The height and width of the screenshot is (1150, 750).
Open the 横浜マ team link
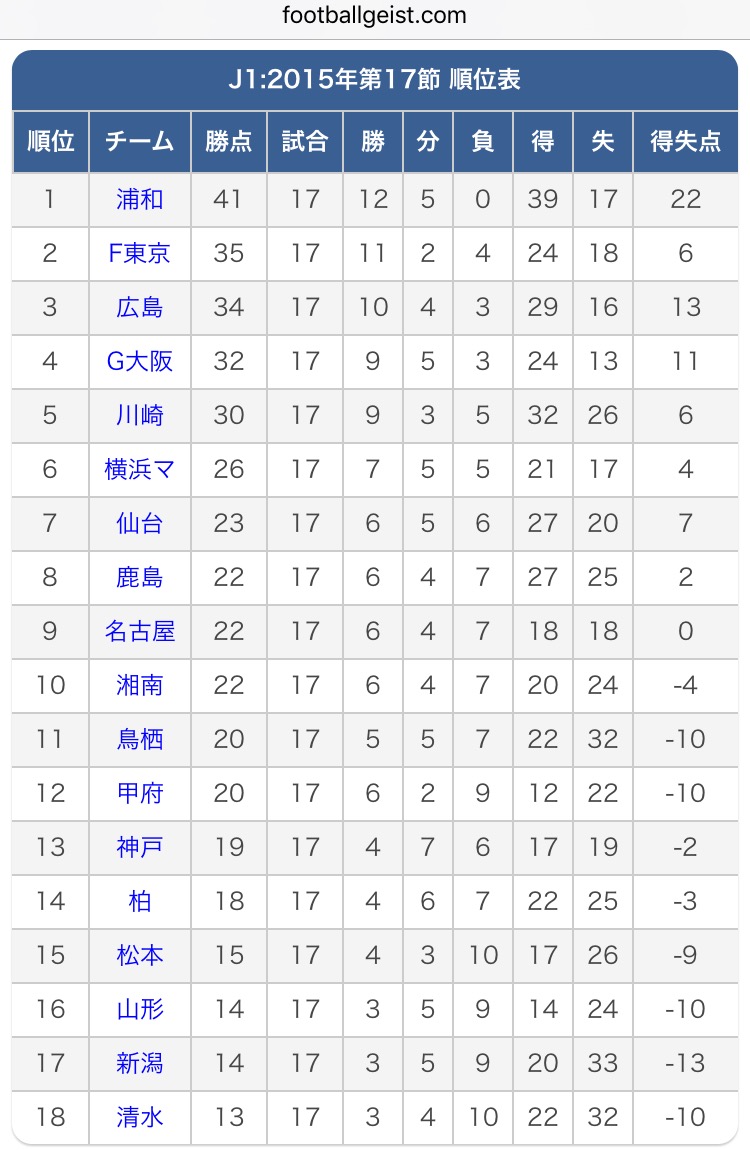click(140, 470)
